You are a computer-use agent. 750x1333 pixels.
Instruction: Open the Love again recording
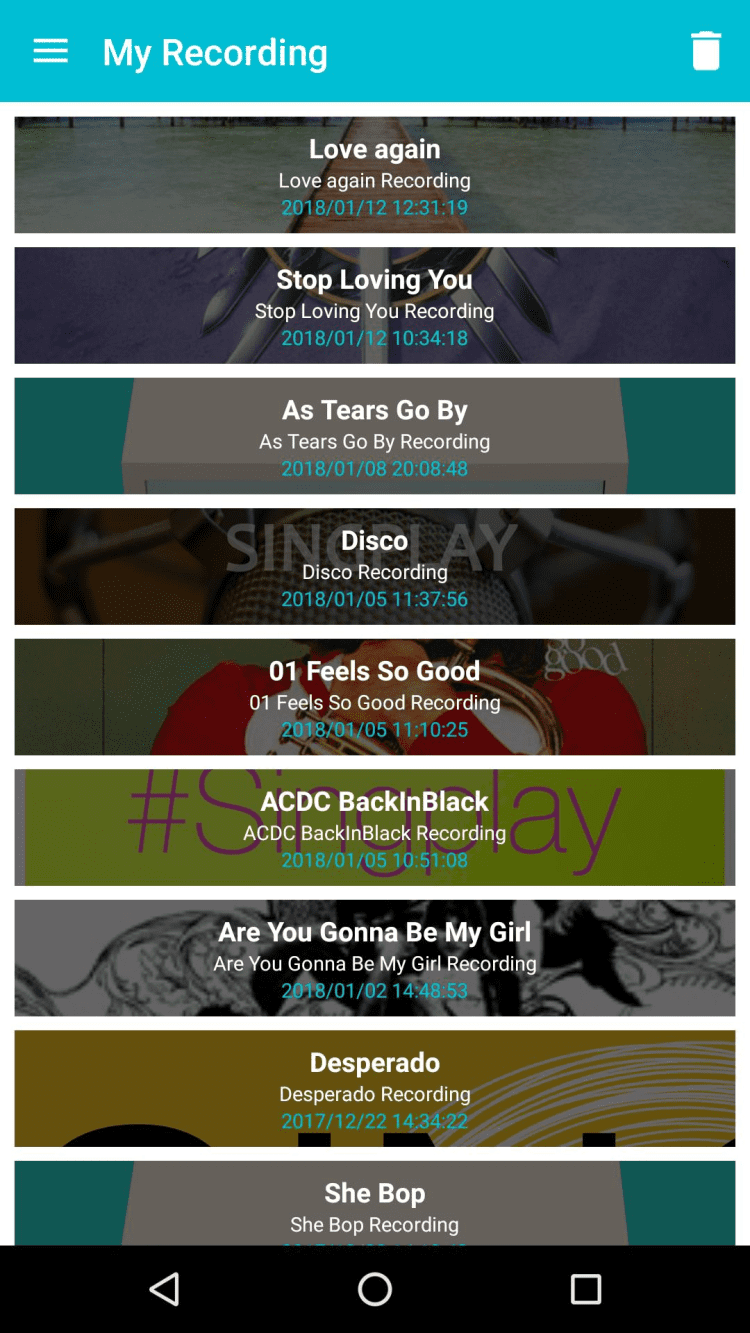[375, 175]
